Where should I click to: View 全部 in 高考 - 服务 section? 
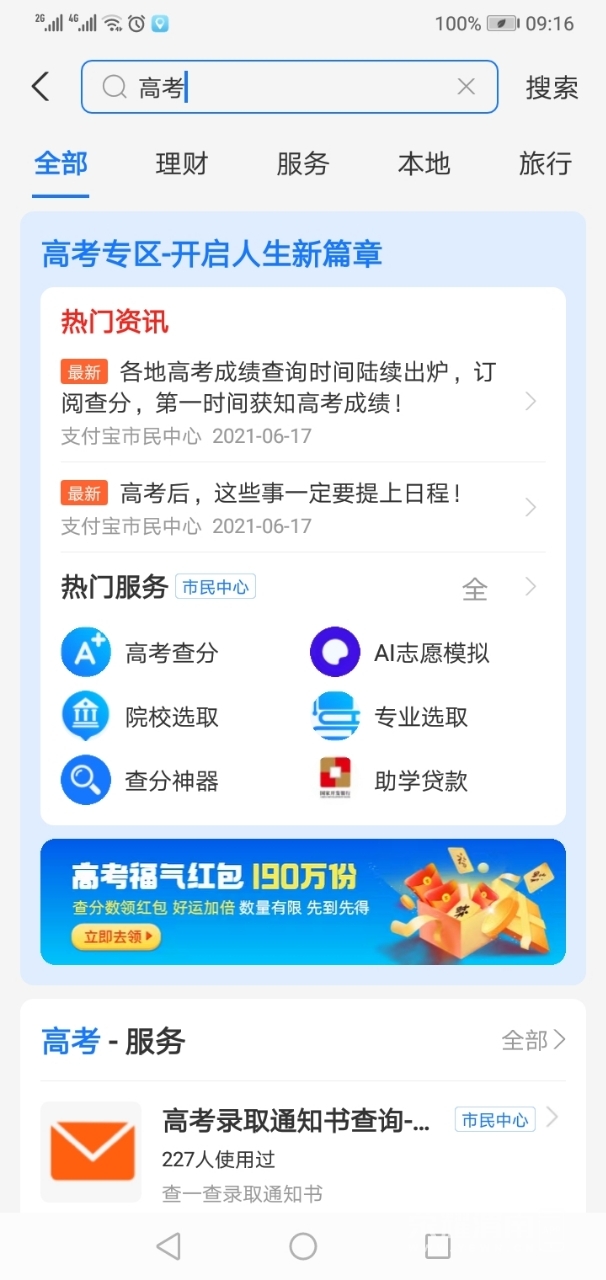pos(533,1041)
